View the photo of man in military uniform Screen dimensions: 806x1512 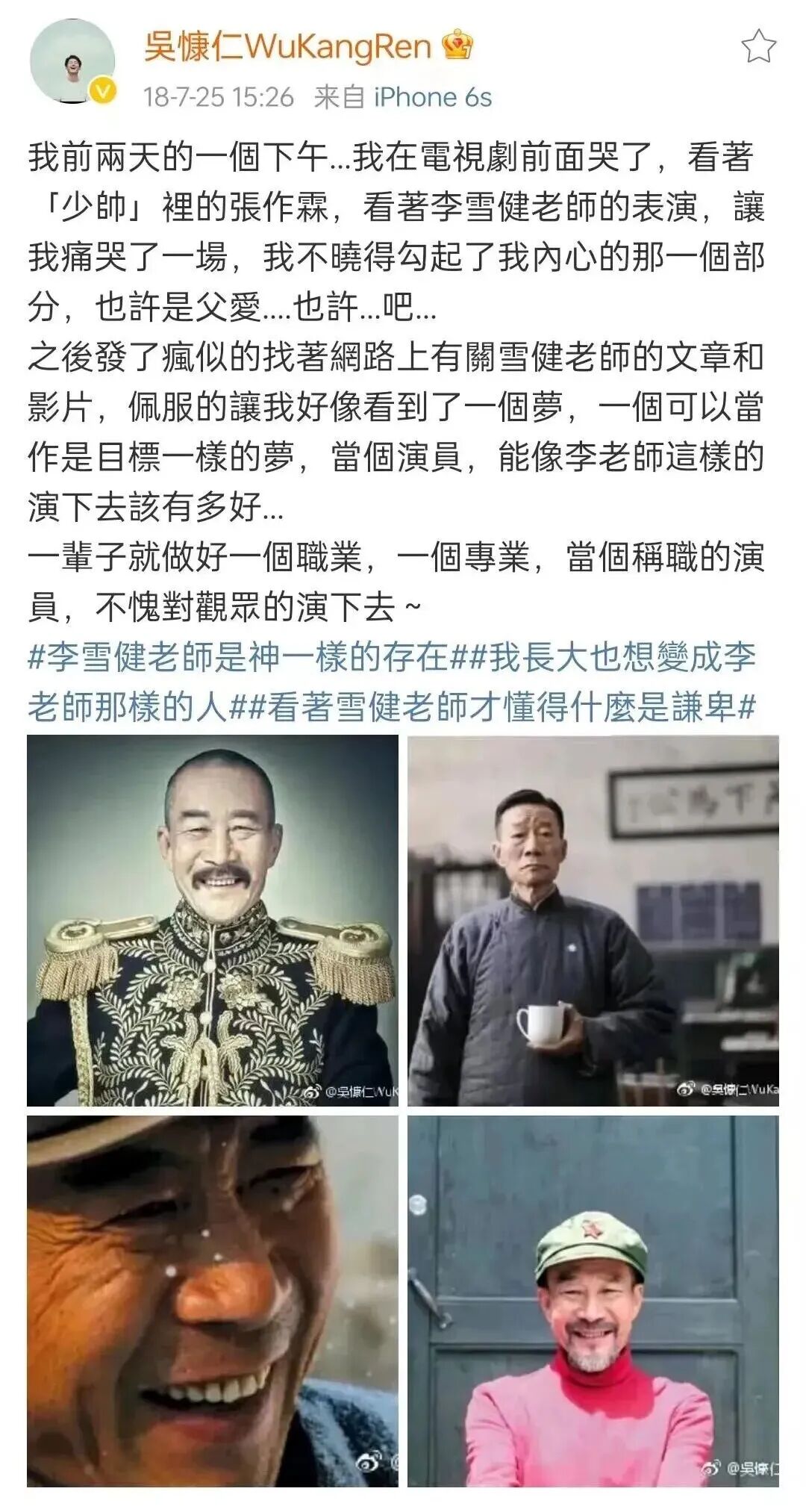pyautogui.click(x=213, y=920)
